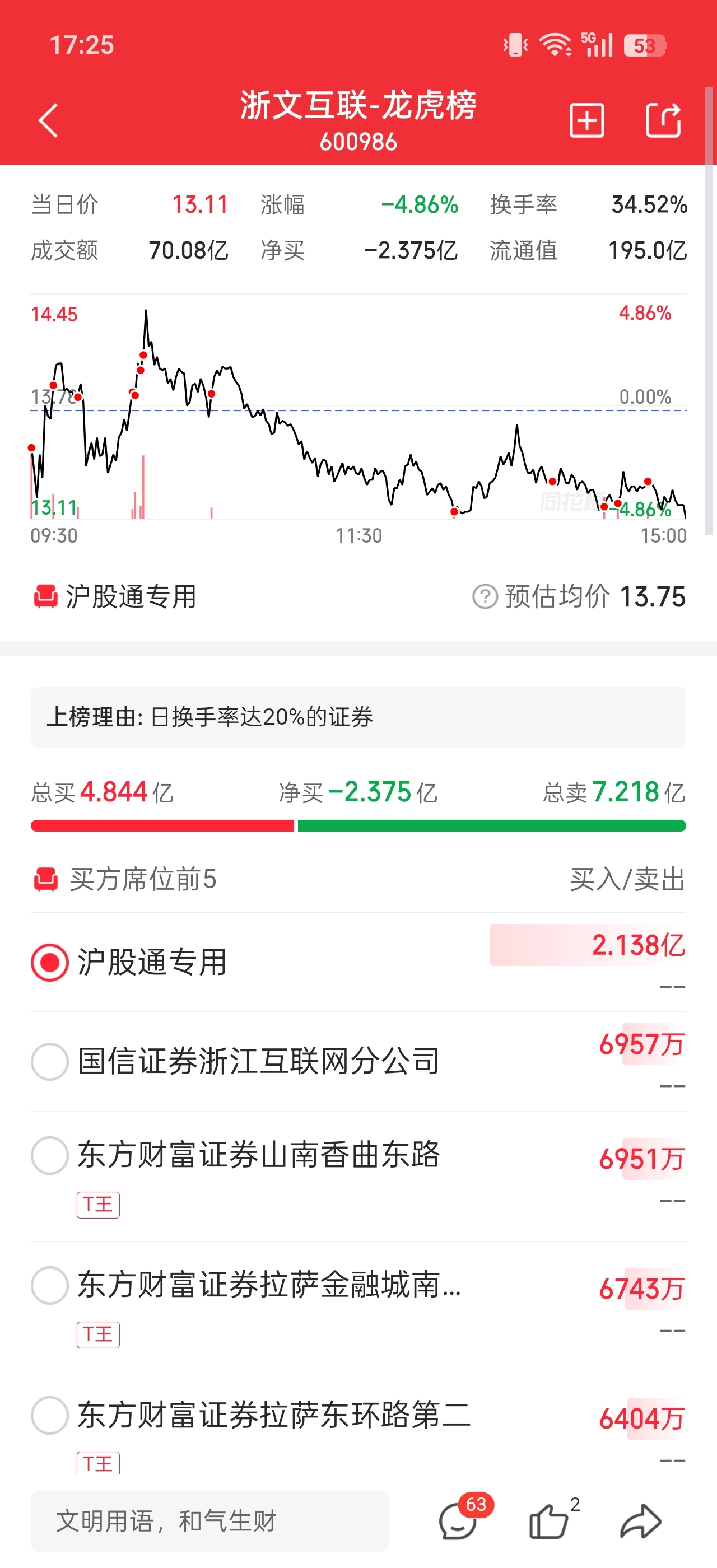Viewport: 717px width, 1568px height.
Task: Select the 沪股通专用 seat radio button
Action: click(x=49, y=962)
